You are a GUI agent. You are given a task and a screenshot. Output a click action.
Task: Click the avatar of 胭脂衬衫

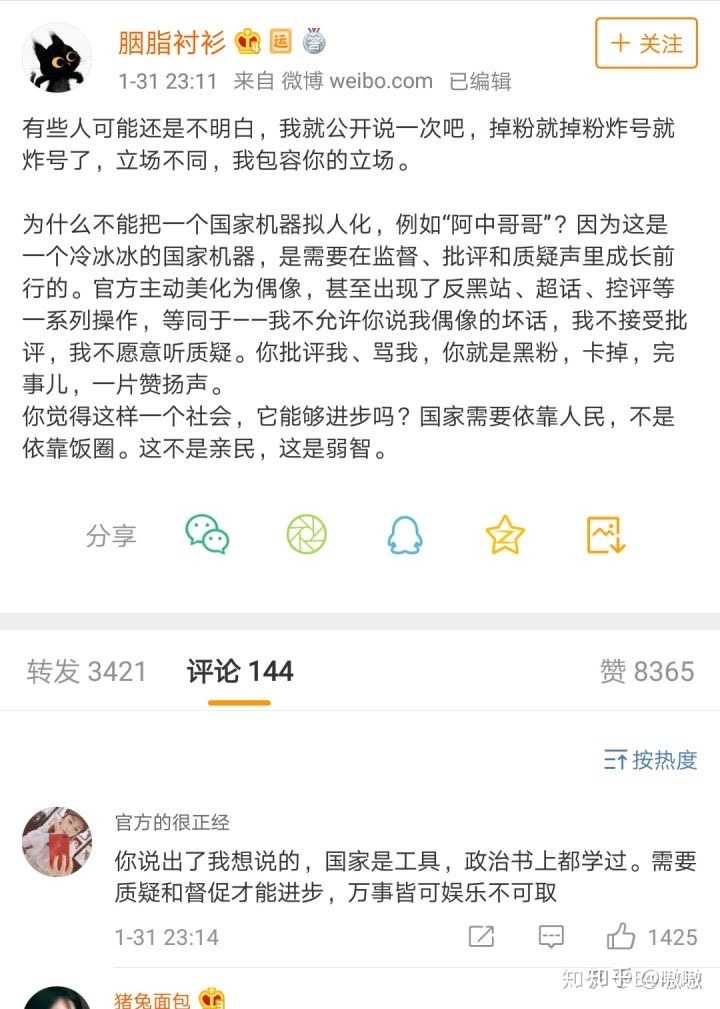click(x=57, y=57)
